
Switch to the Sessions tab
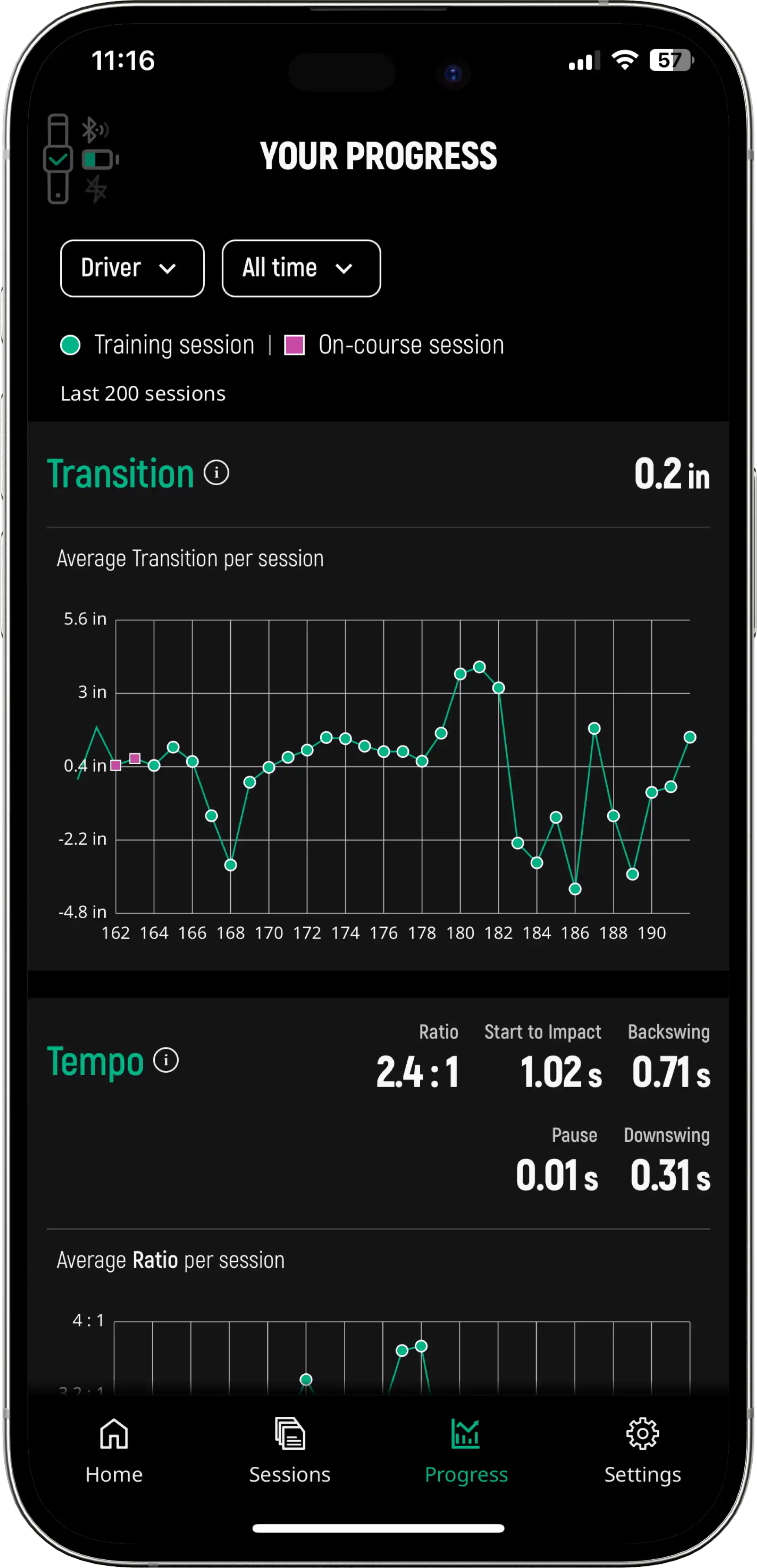(x=290, y=1451)
